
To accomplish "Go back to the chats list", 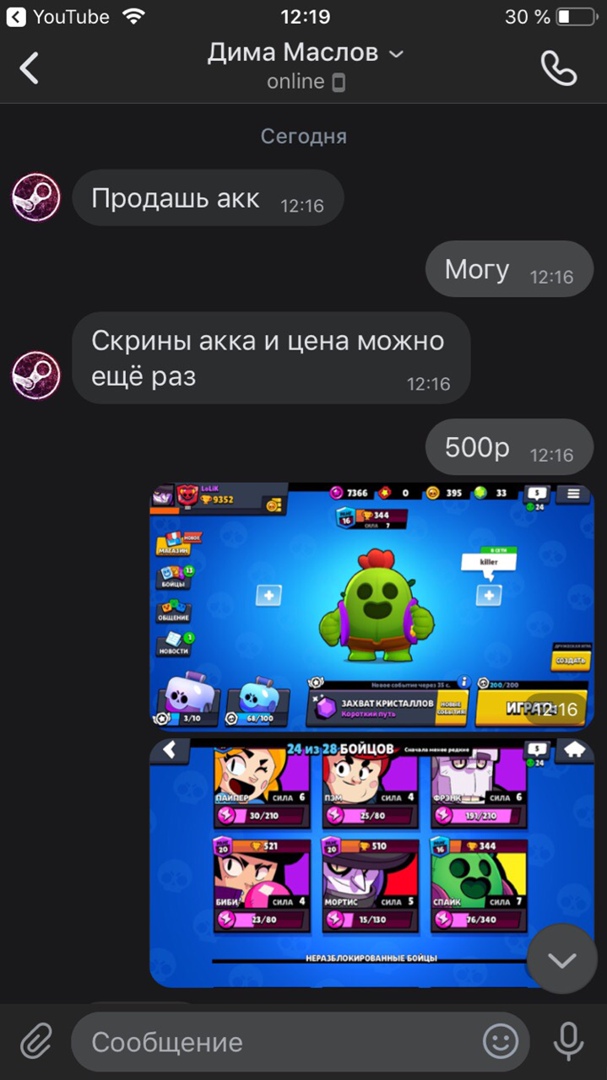I will pyautogui.click(x=30, y=67).
